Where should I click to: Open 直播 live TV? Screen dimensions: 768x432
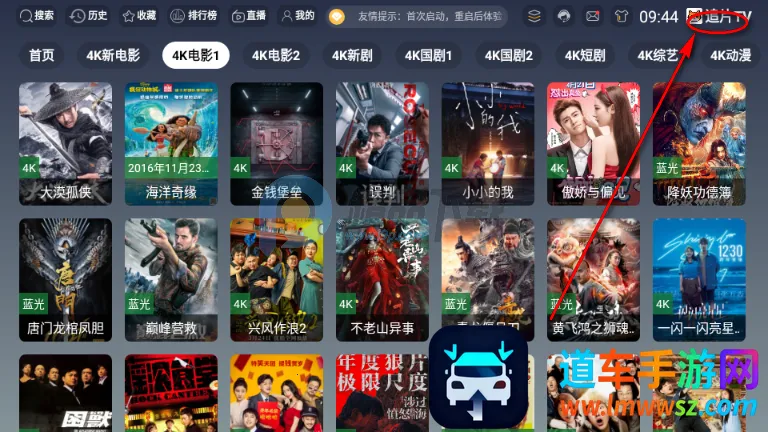248,16
